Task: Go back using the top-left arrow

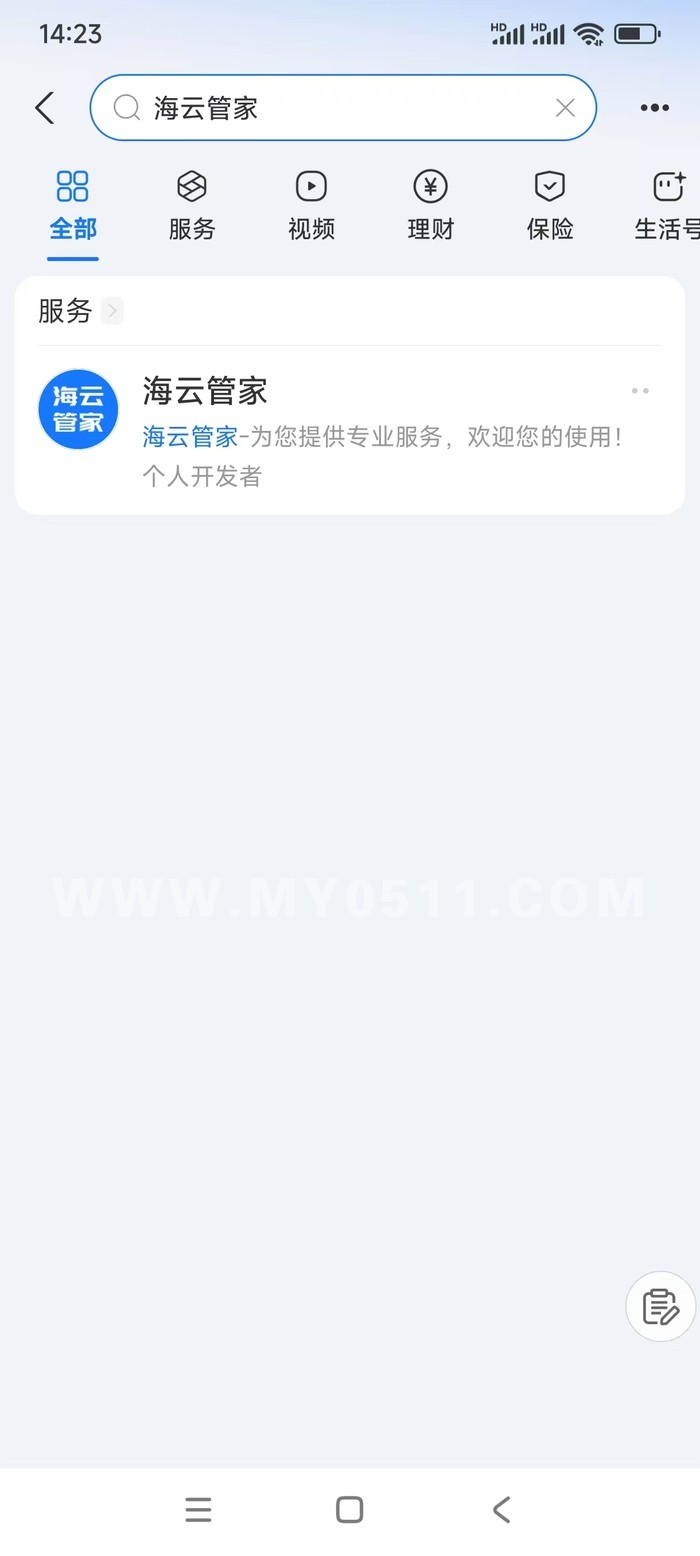Action: click(x=44, y=108)
